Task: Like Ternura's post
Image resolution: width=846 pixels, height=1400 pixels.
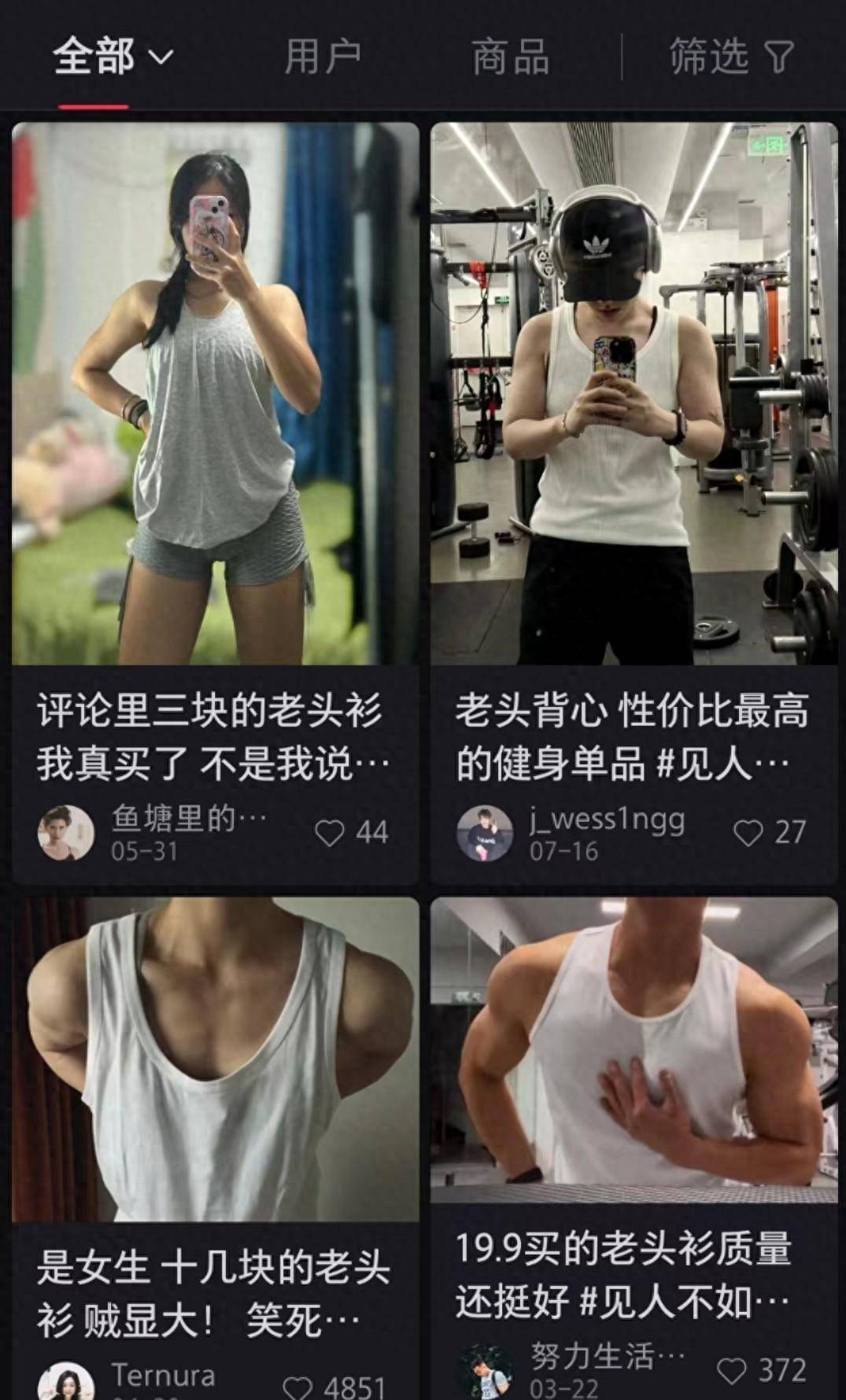Action: click(297, 1388)
